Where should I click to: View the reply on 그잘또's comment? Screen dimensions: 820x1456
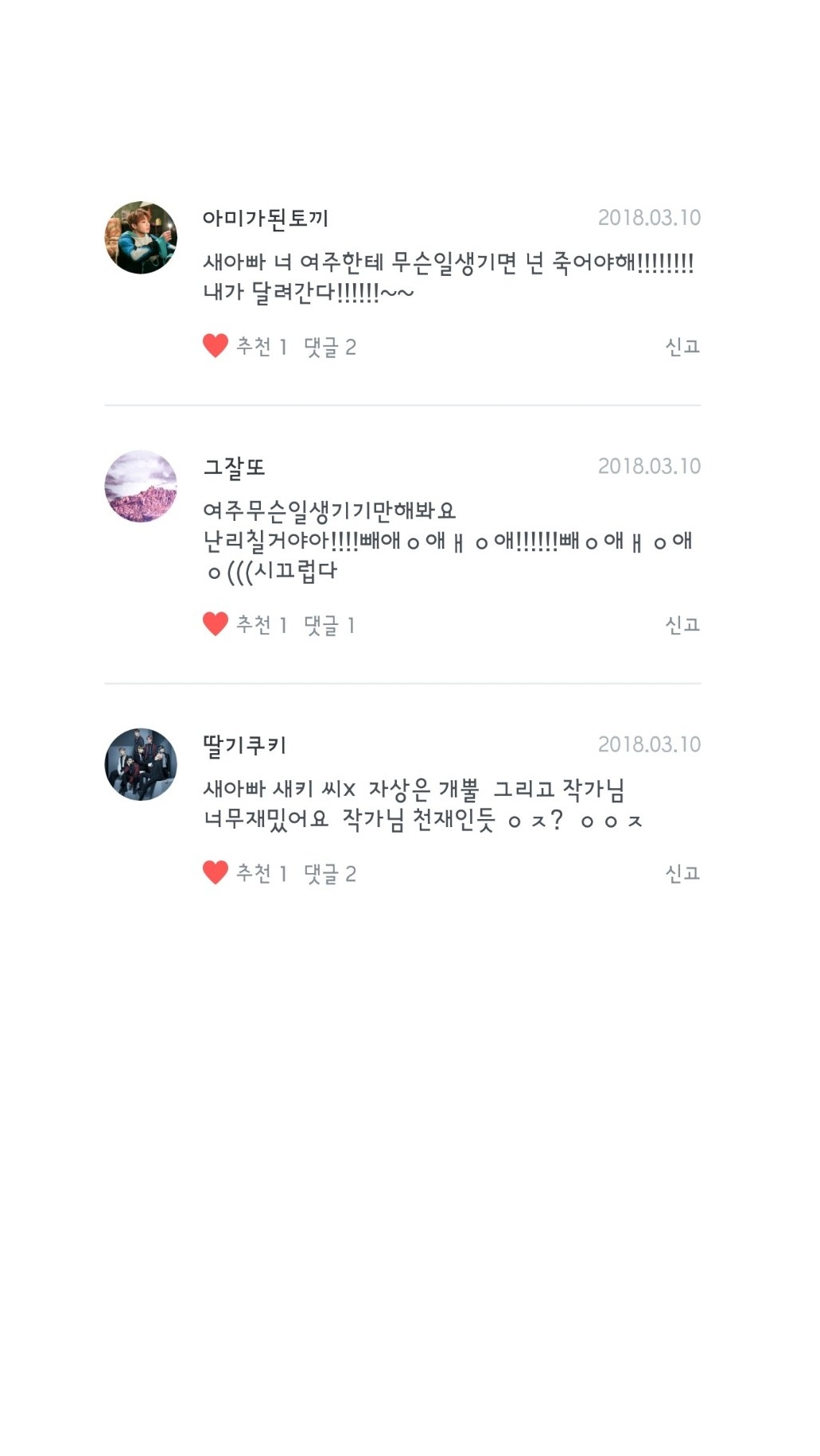point(329,625)
